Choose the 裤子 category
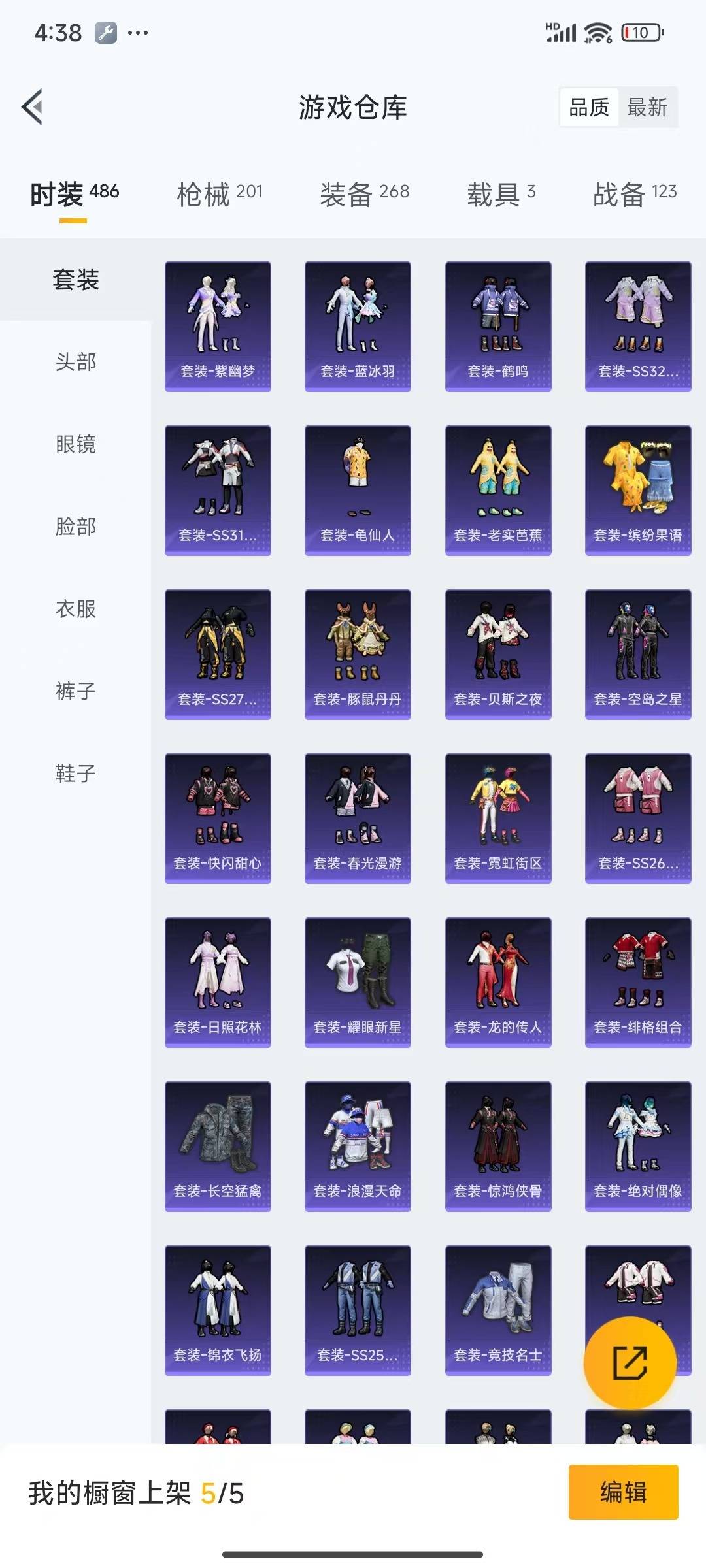The width and height of the screenshot is (706, 1568). 76,691
